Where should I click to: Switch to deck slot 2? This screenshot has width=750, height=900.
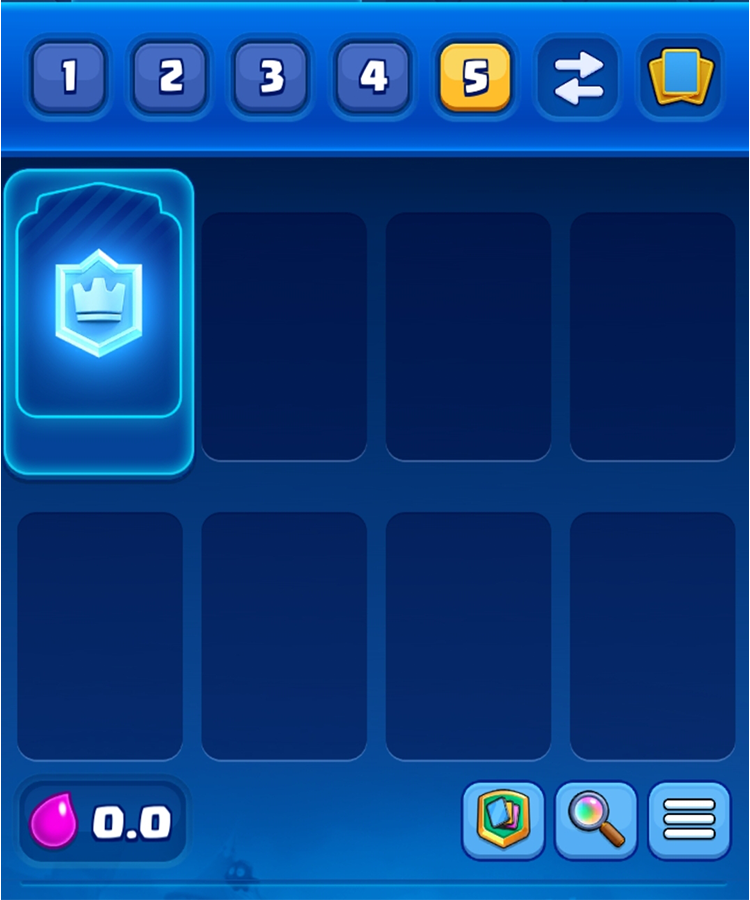tap(171, 77)
